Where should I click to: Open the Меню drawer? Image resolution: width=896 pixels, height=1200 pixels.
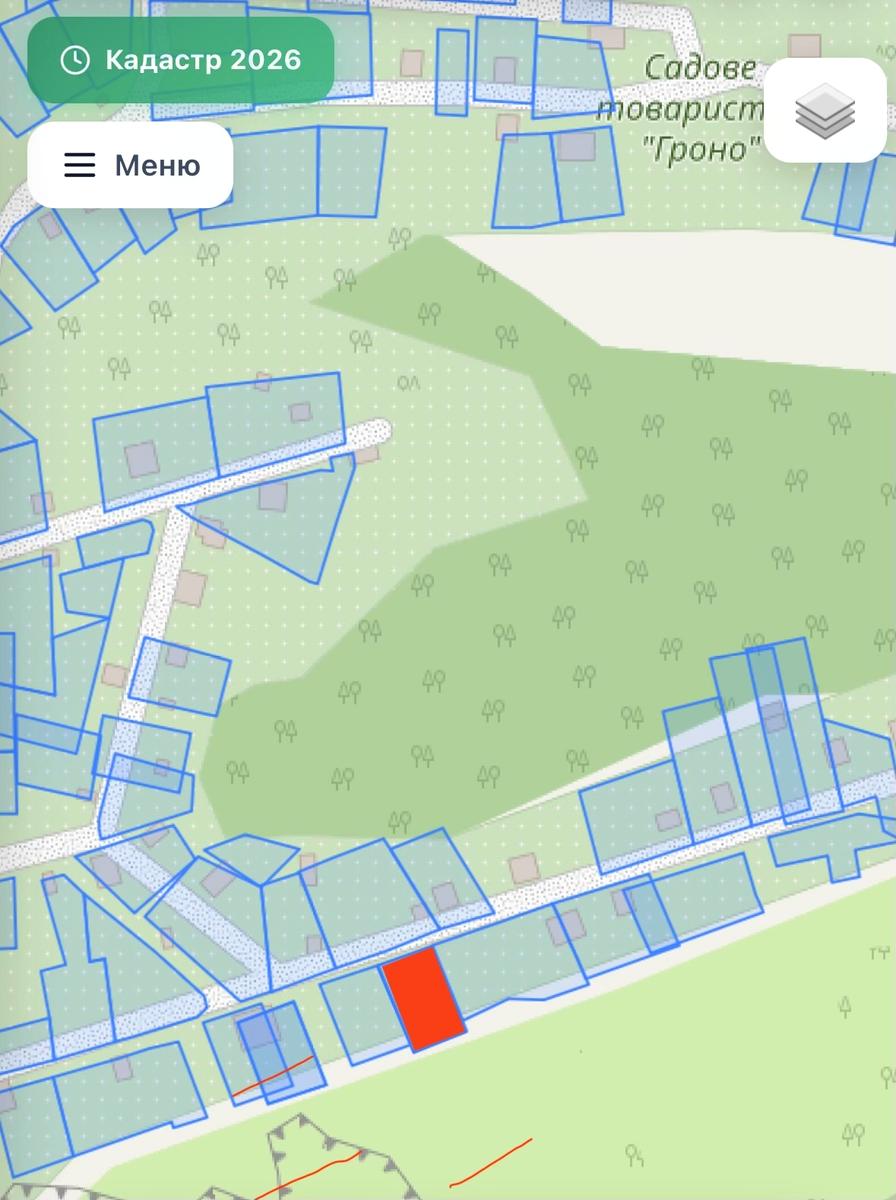pos(131,165)
